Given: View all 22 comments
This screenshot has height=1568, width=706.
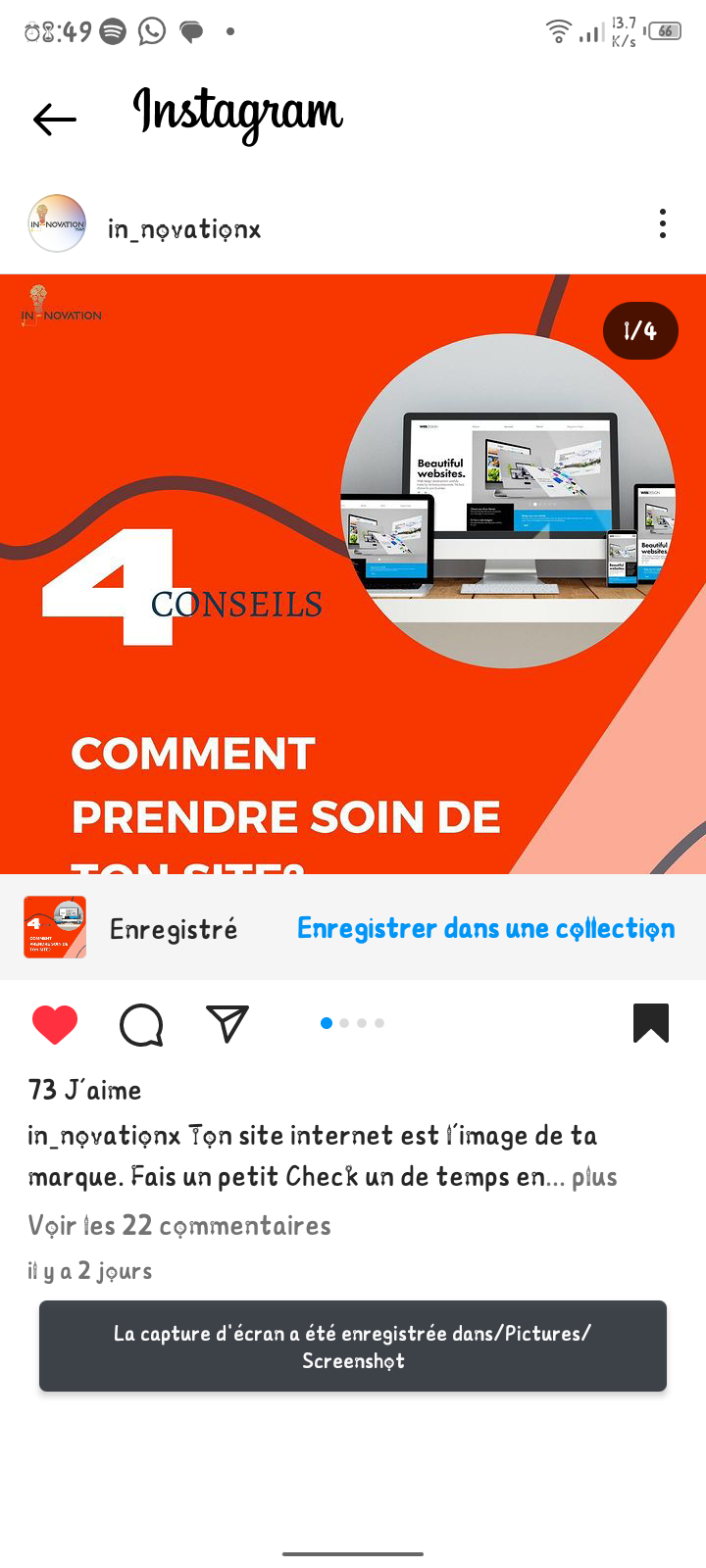Looking at the screenshot, I should pyautogui.click(x=179, y=1226).
